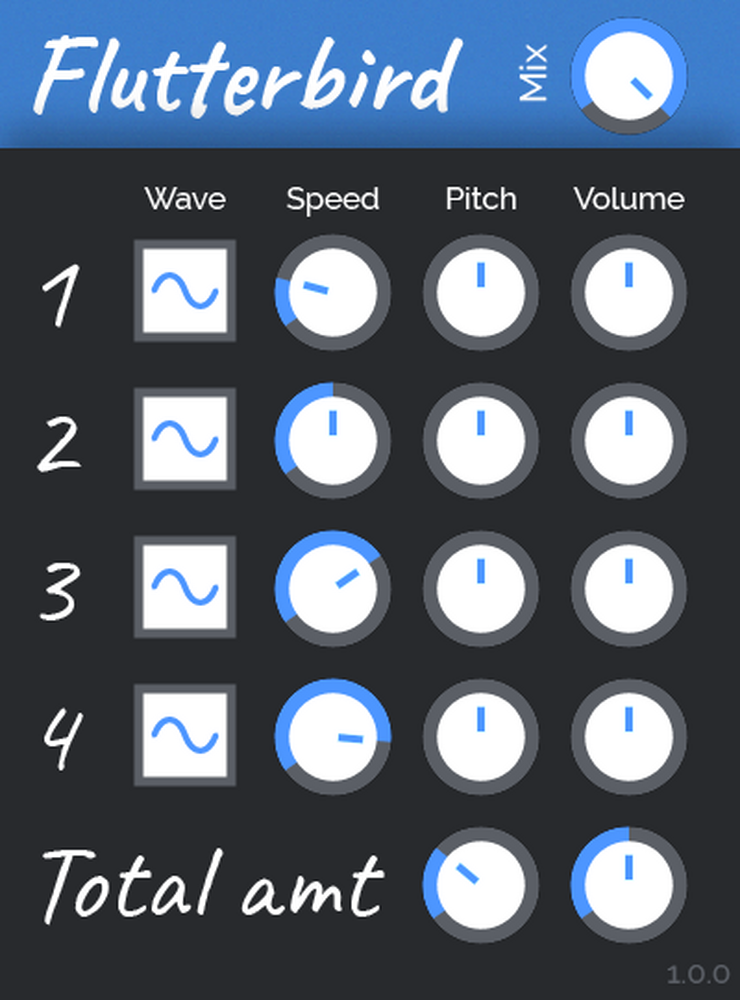Image resolution: width=740 pixels, height=1000 pixels.
Task: Tap the wave selector for oscillator 2
Action: [185, 439]
